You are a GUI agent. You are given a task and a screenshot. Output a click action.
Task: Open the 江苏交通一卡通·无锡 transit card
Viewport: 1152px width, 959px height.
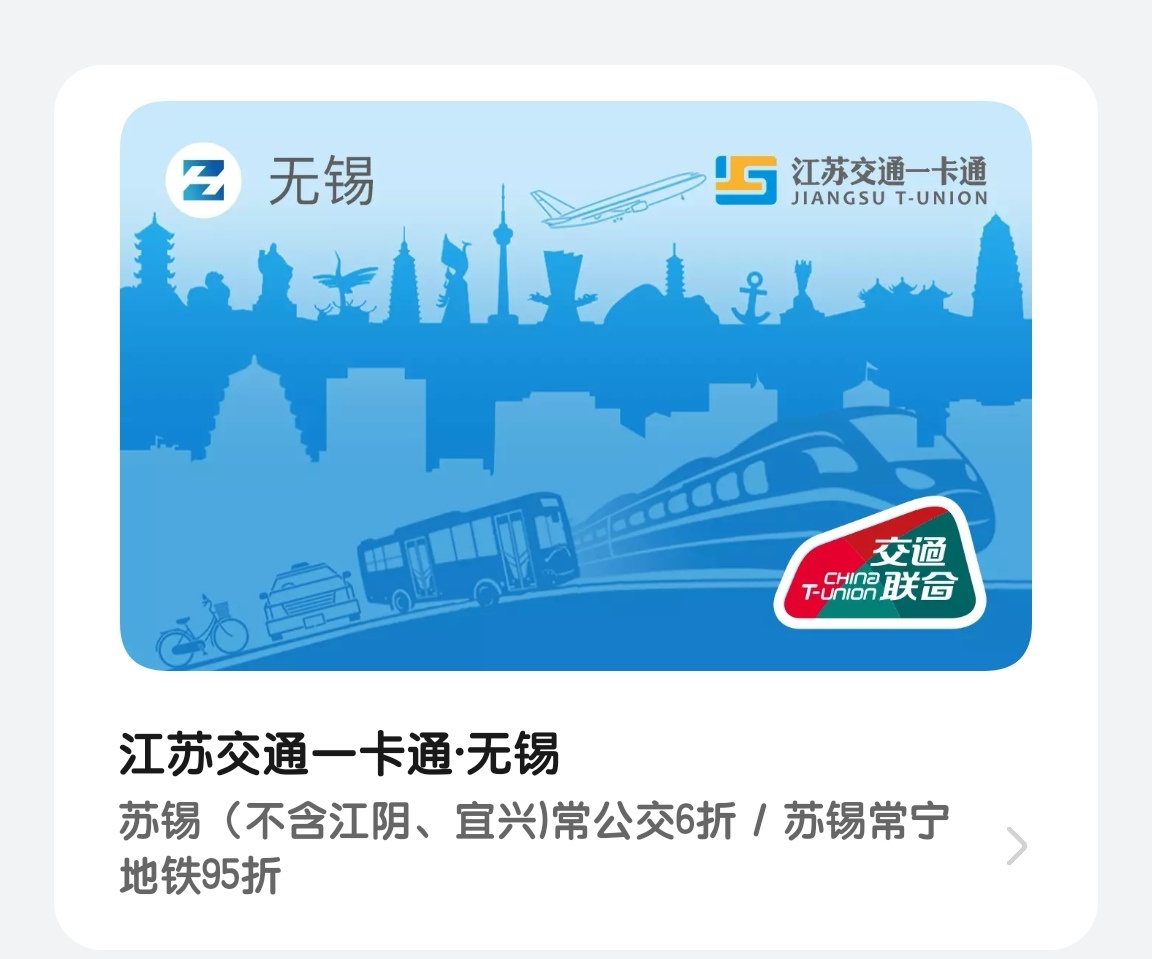[x=575, y=385]
